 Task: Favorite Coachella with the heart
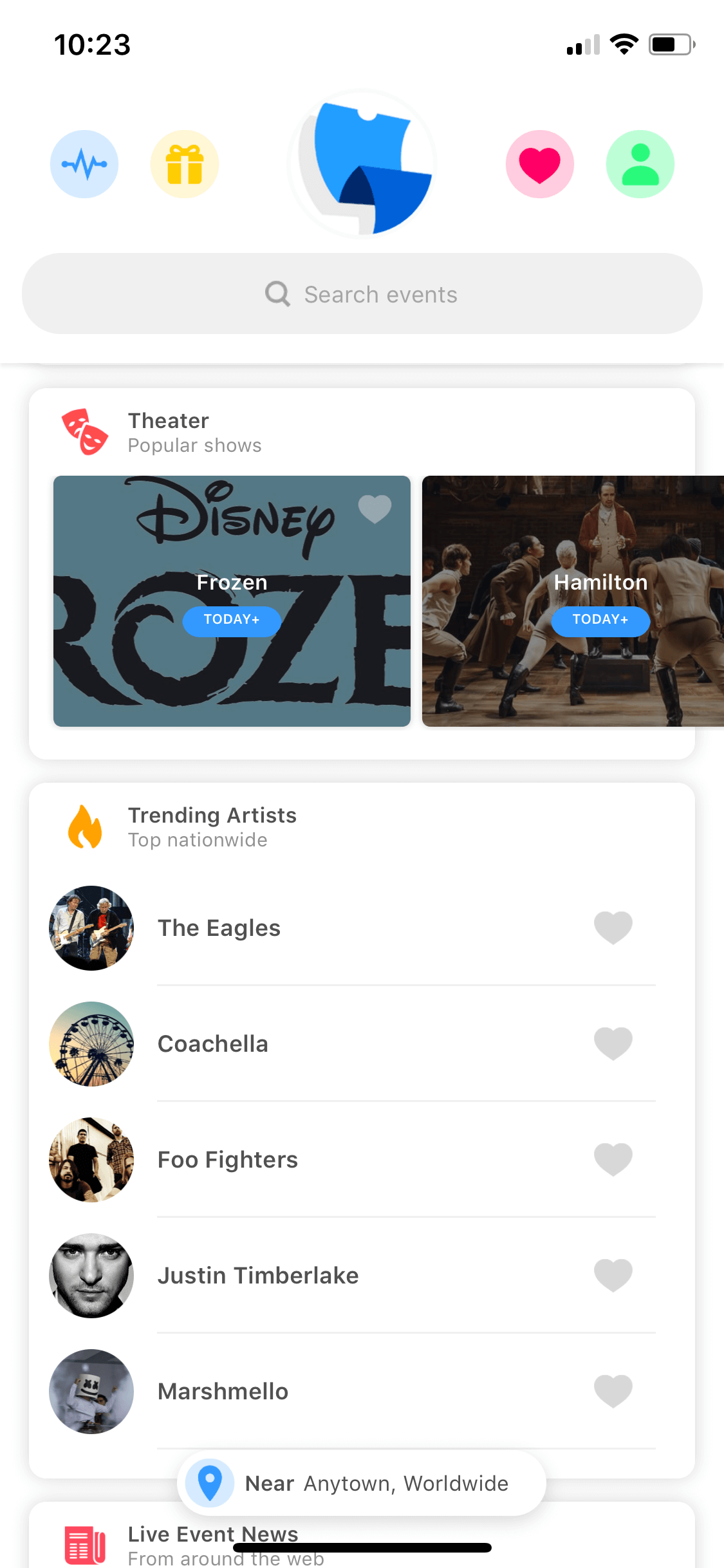[x=613, y=1044]
